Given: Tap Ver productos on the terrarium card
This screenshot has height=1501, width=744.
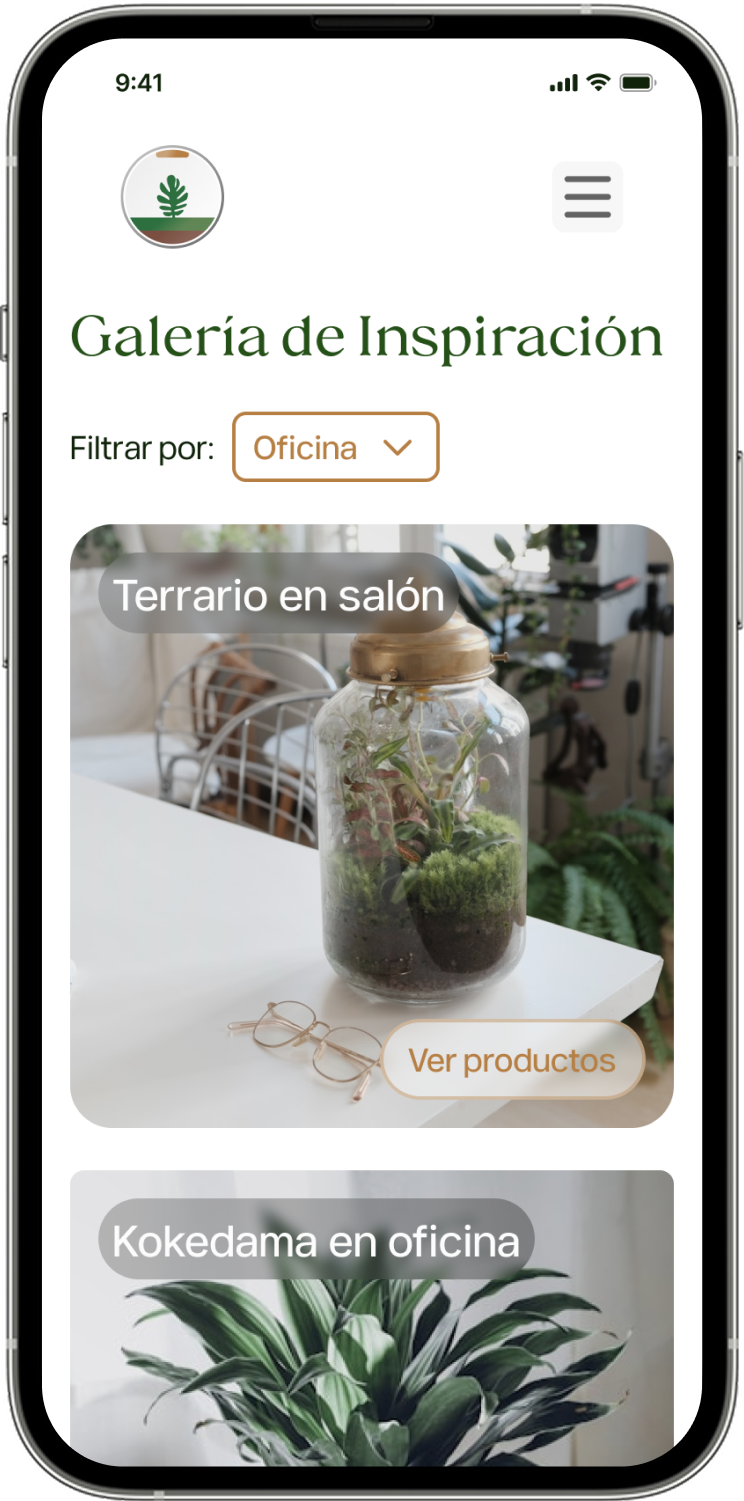Looking at the screenshot, I should [x=513, y=1060].
